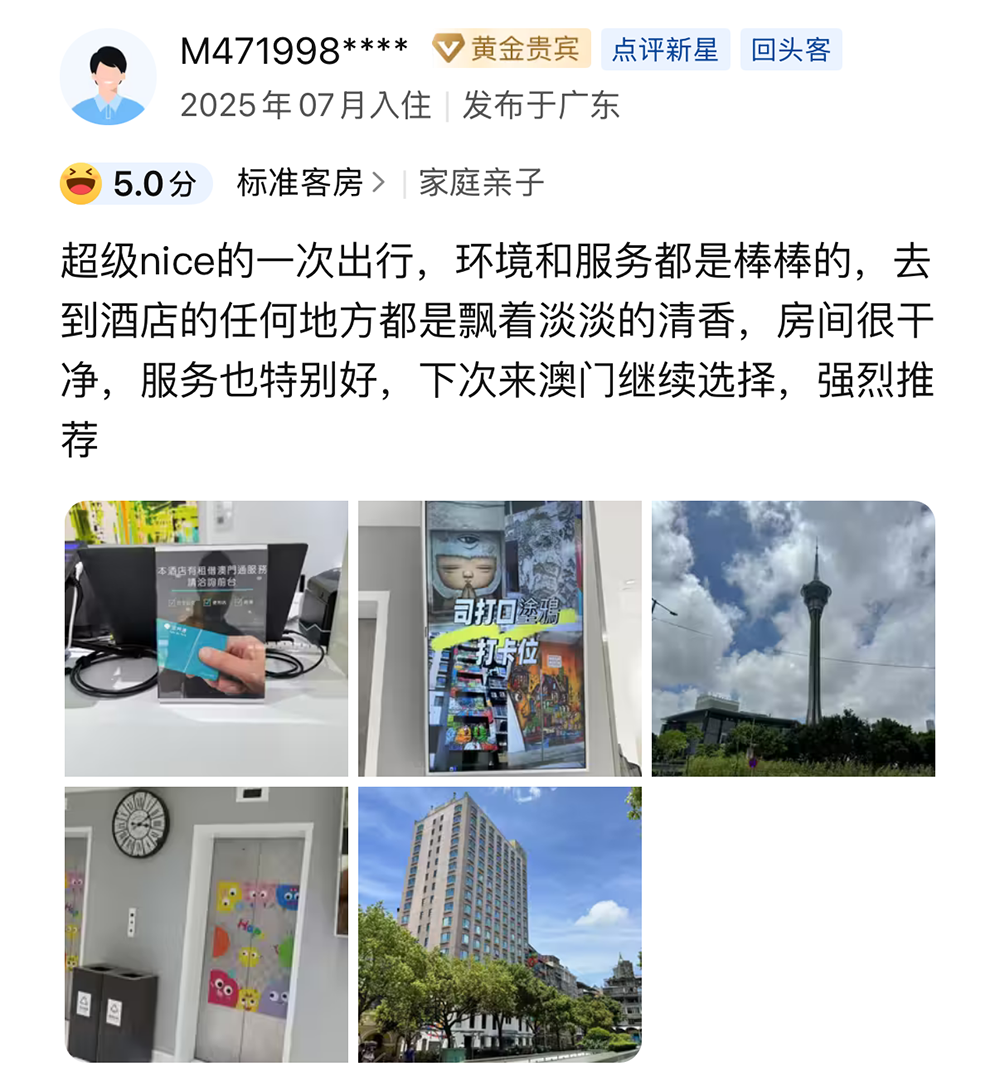Screen dimensions: 1000x1076
Task: Open the graffiti 打卡位 screen photo
Action: 500,638
